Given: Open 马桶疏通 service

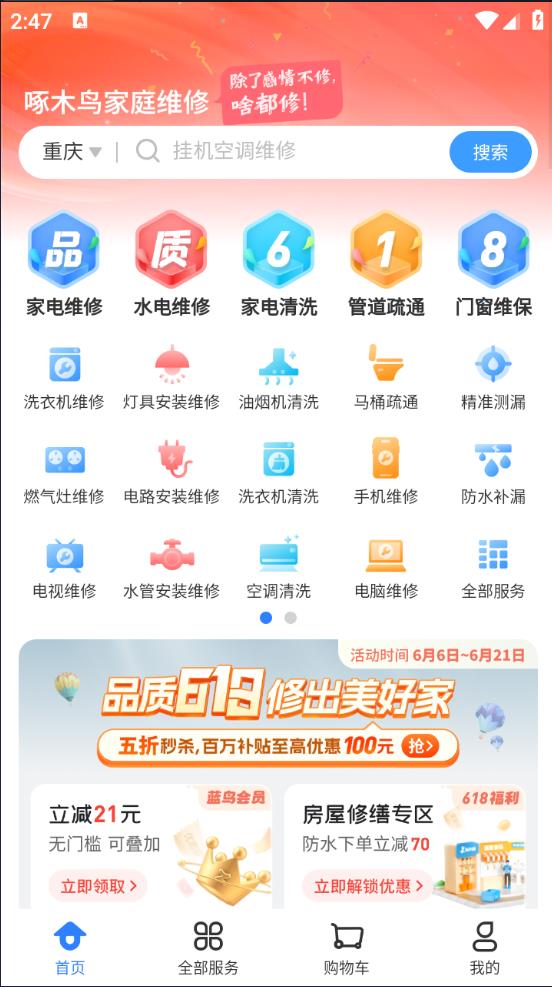Looking at the screenshot, I should (386, 378).
